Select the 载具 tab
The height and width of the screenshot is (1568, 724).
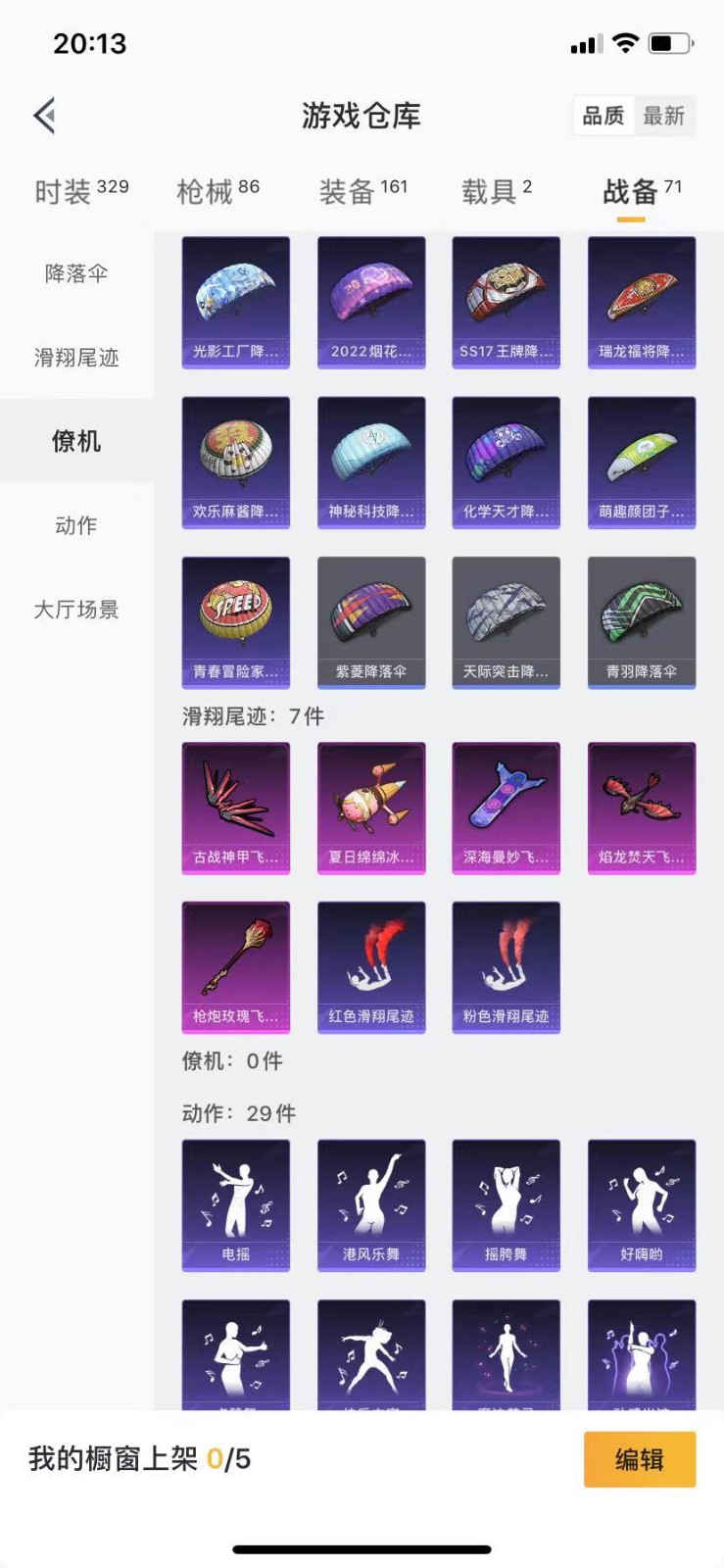click(497, 191)
